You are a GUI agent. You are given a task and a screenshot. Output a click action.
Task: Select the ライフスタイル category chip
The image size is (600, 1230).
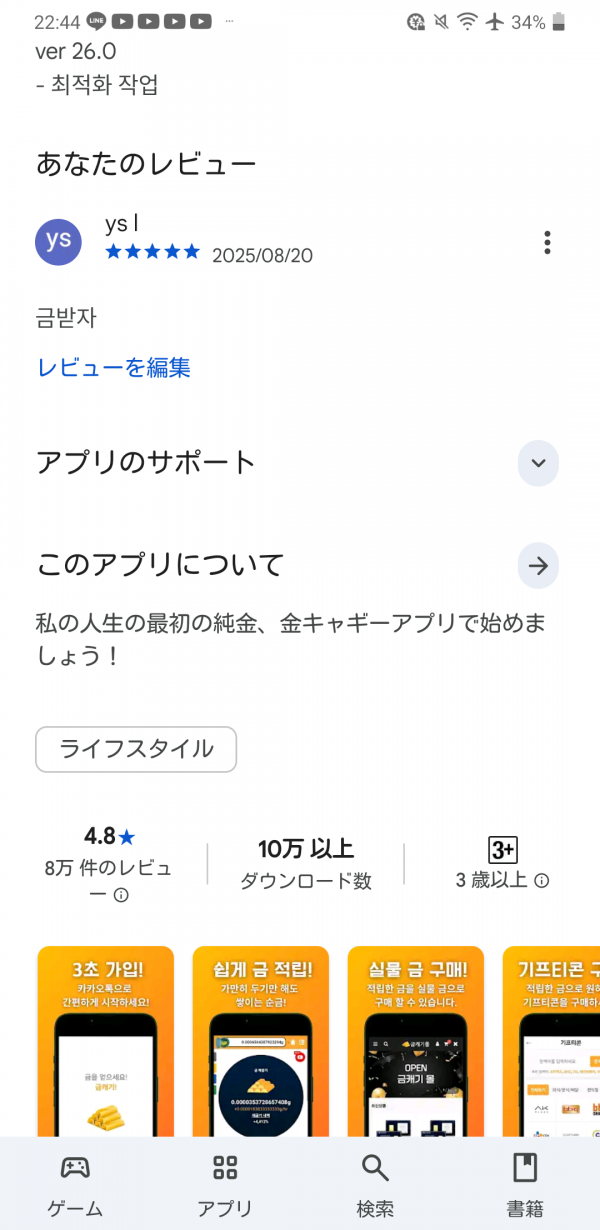(136, 749)
